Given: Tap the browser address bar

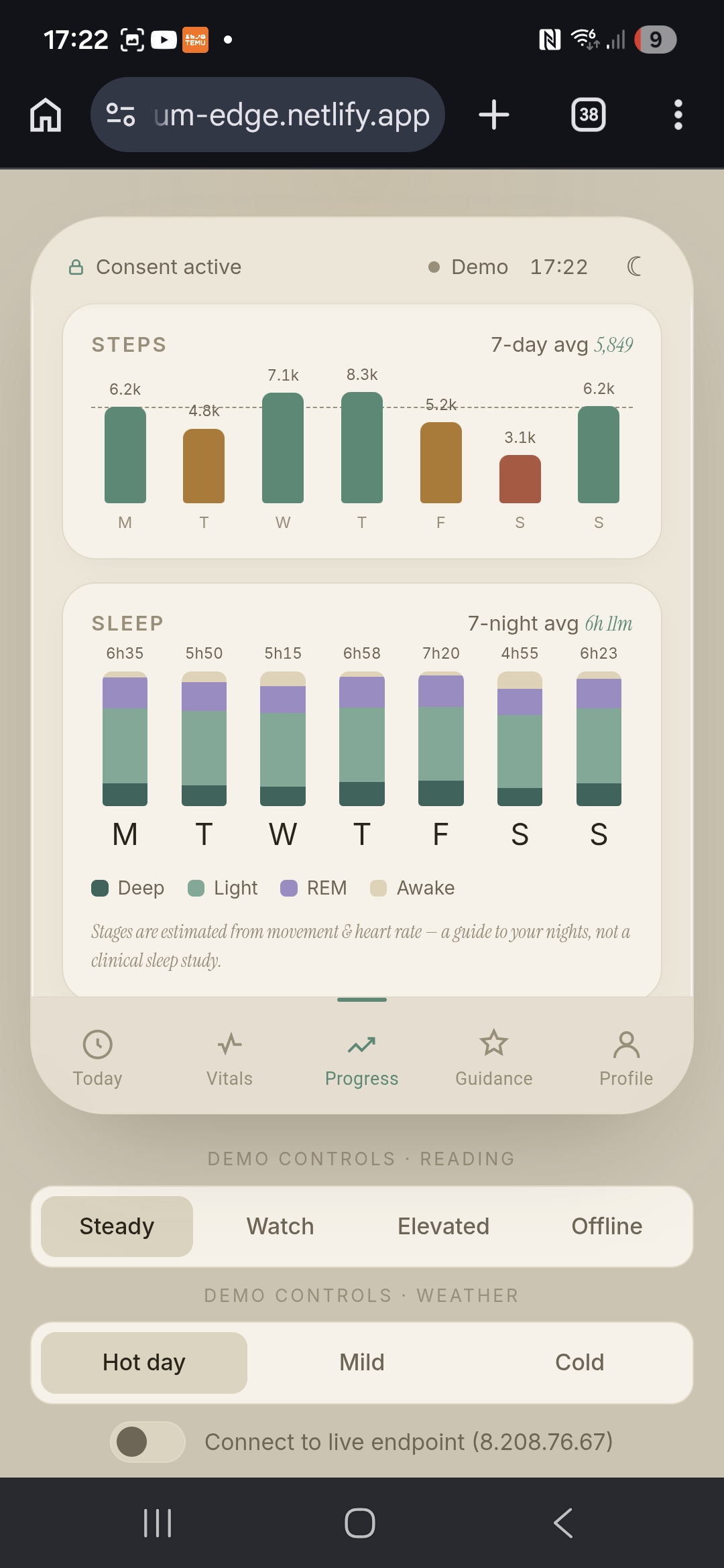Looking at the screenshot, I should 267,115.
